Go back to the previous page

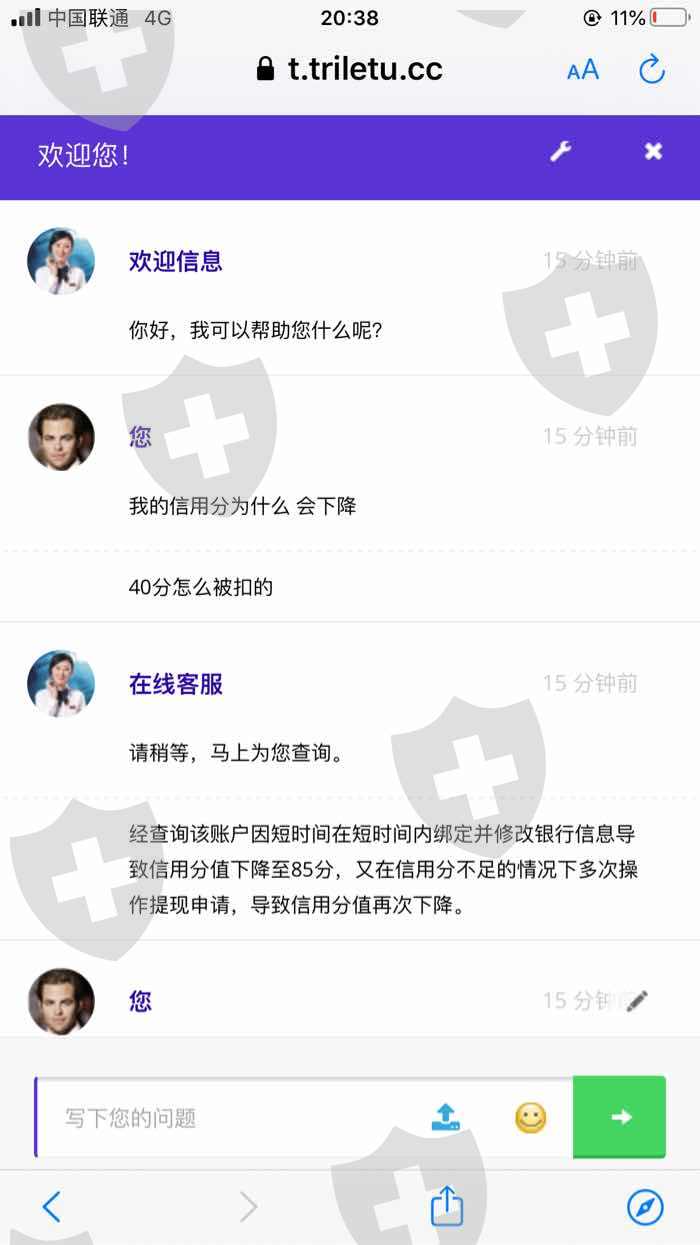tap(51, 1207)
